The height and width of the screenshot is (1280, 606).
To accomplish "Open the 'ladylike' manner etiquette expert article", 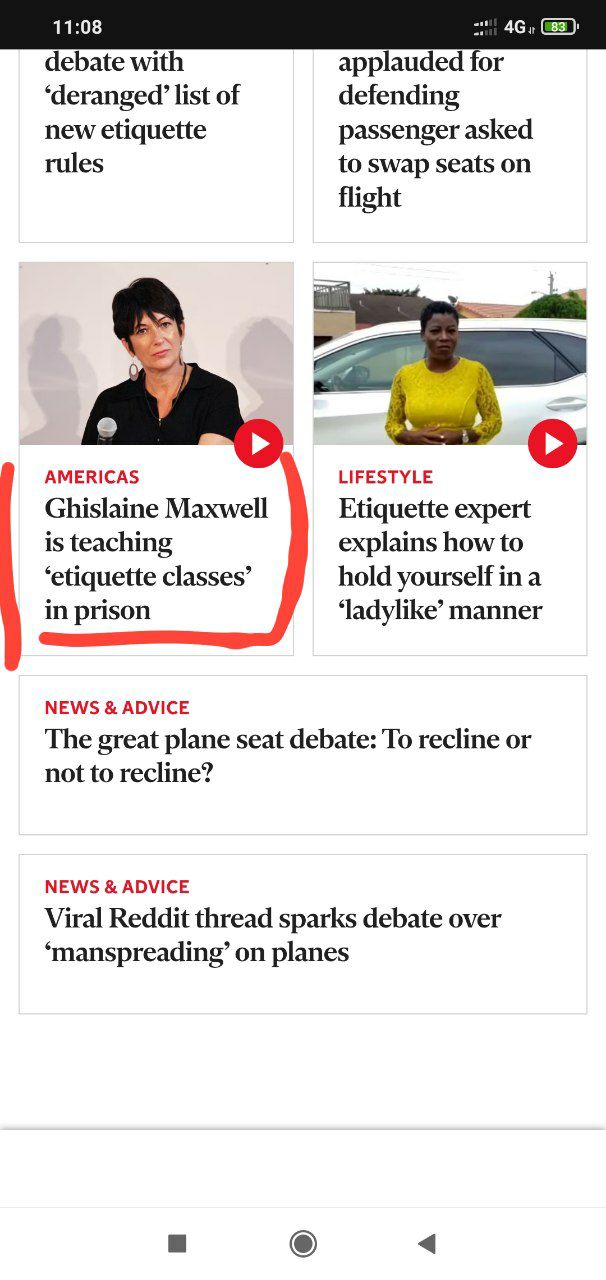I will (440, 558).
